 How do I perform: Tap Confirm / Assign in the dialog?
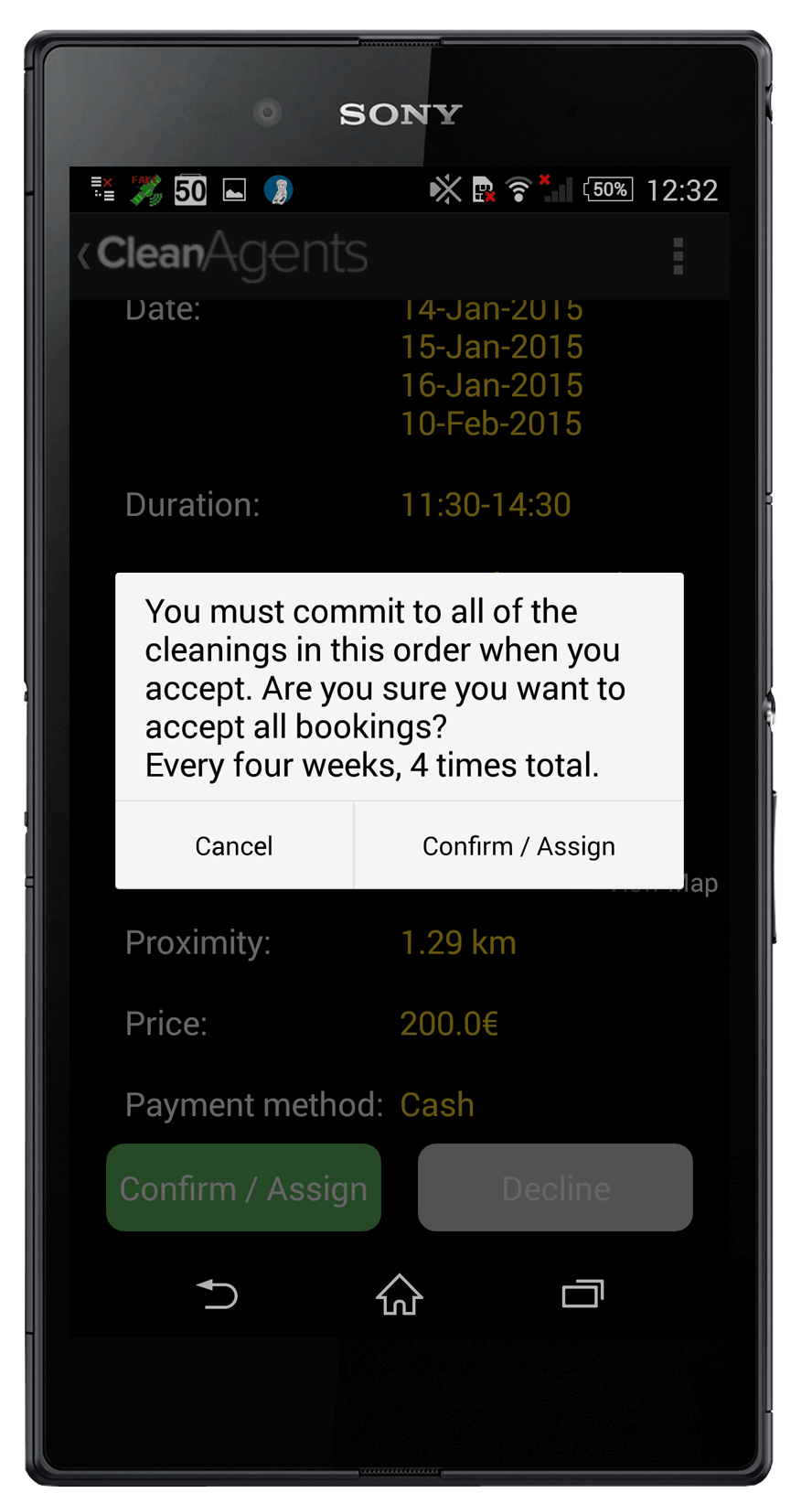tap(518, 845)
